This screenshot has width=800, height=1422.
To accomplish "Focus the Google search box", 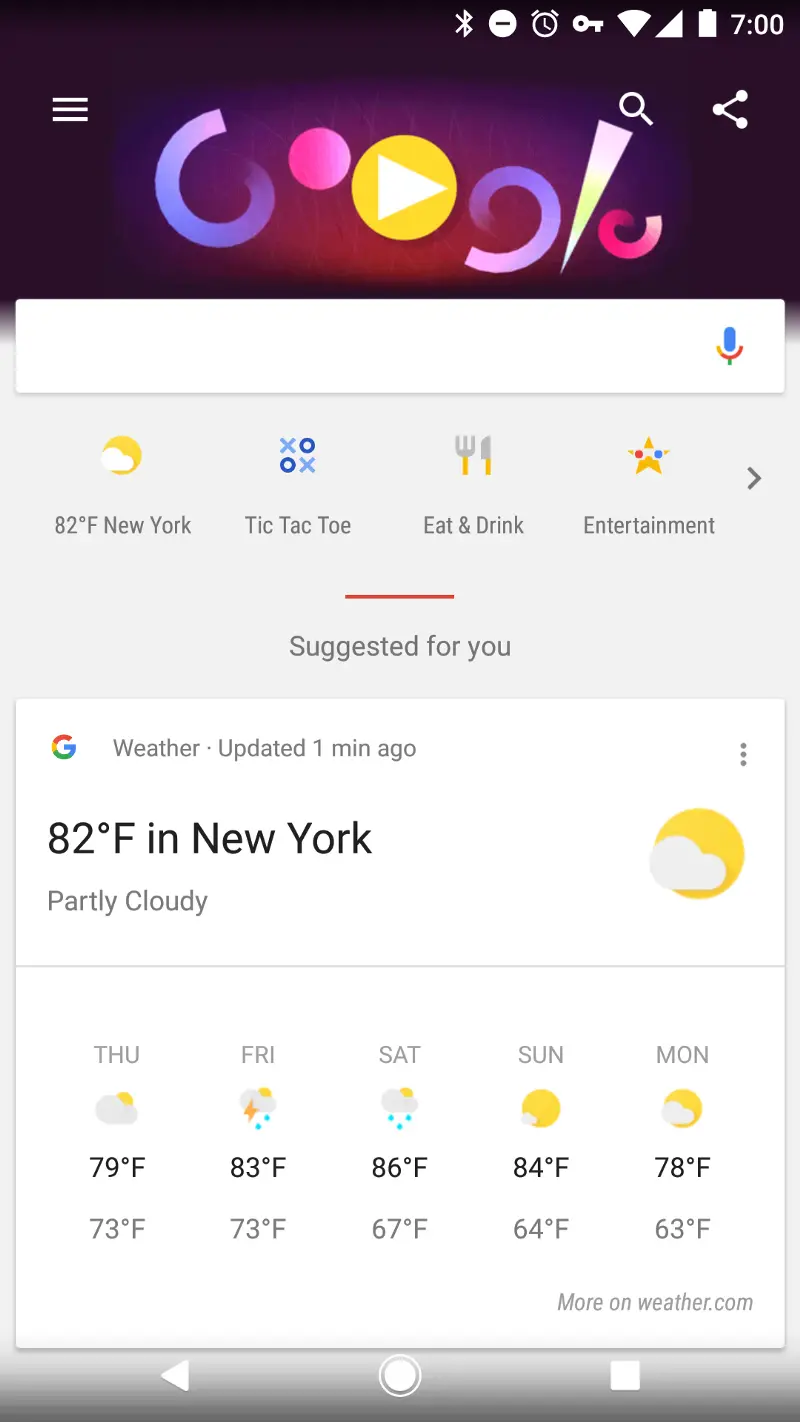I will [360, 346].
